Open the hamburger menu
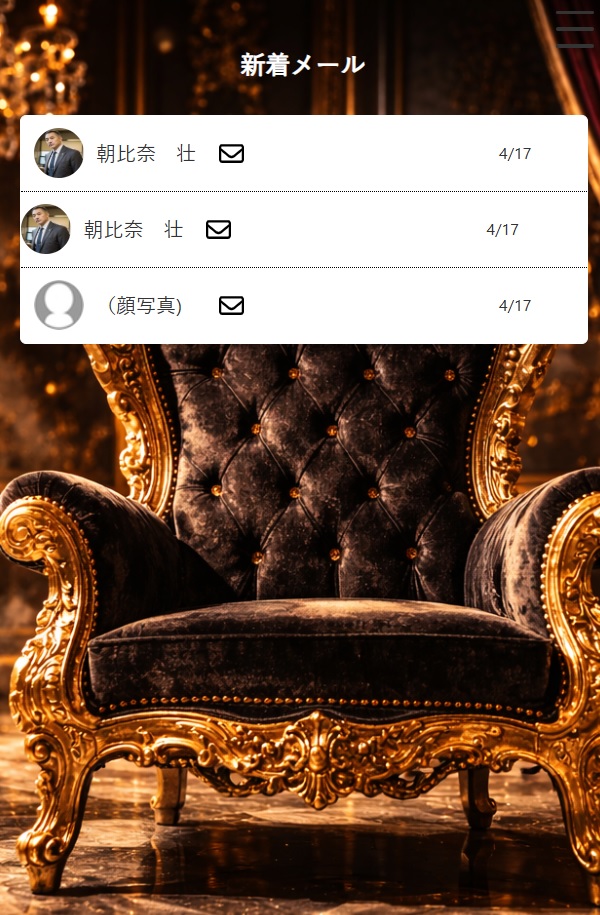Screen dimensions: 600x915 coord(574,29)
